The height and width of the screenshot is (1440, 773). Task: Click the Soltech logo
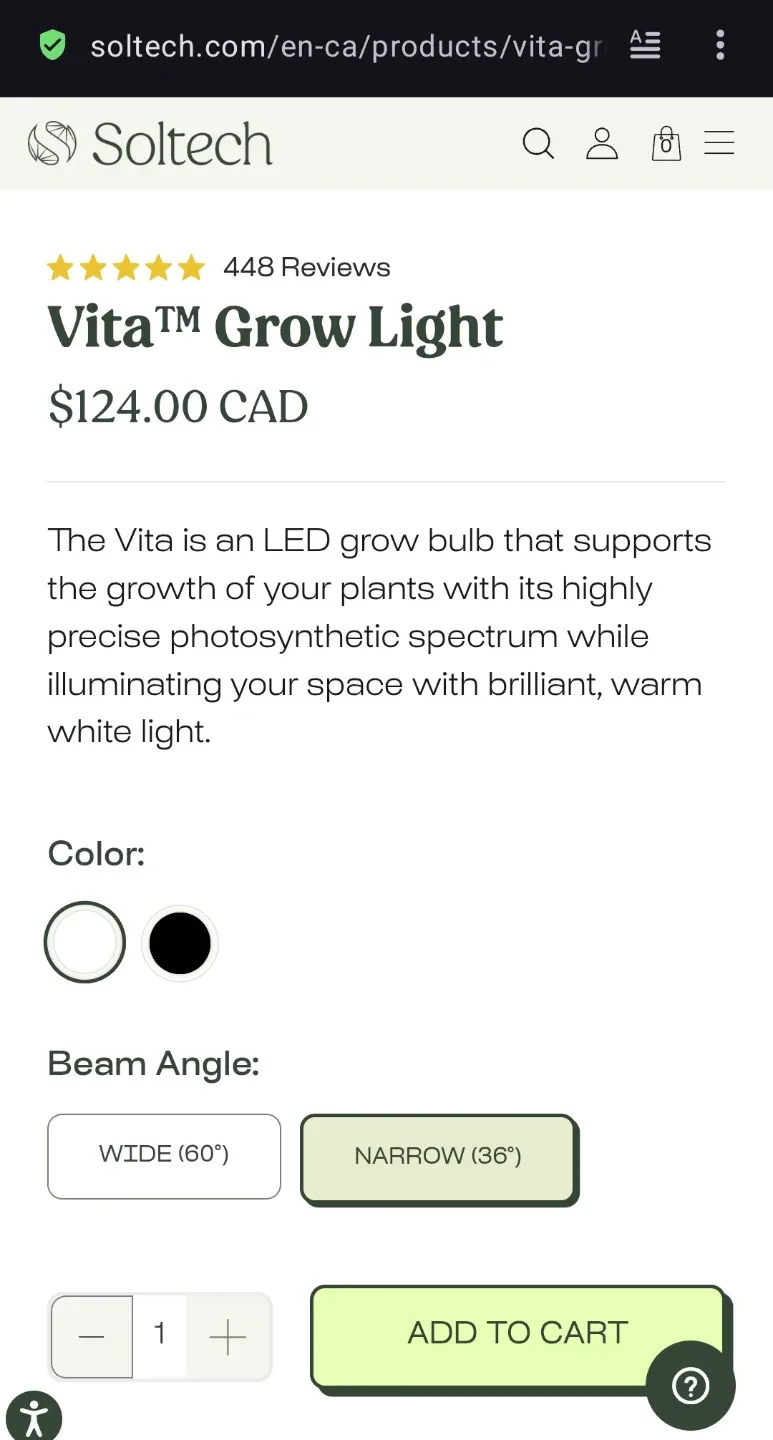point(150,143)
